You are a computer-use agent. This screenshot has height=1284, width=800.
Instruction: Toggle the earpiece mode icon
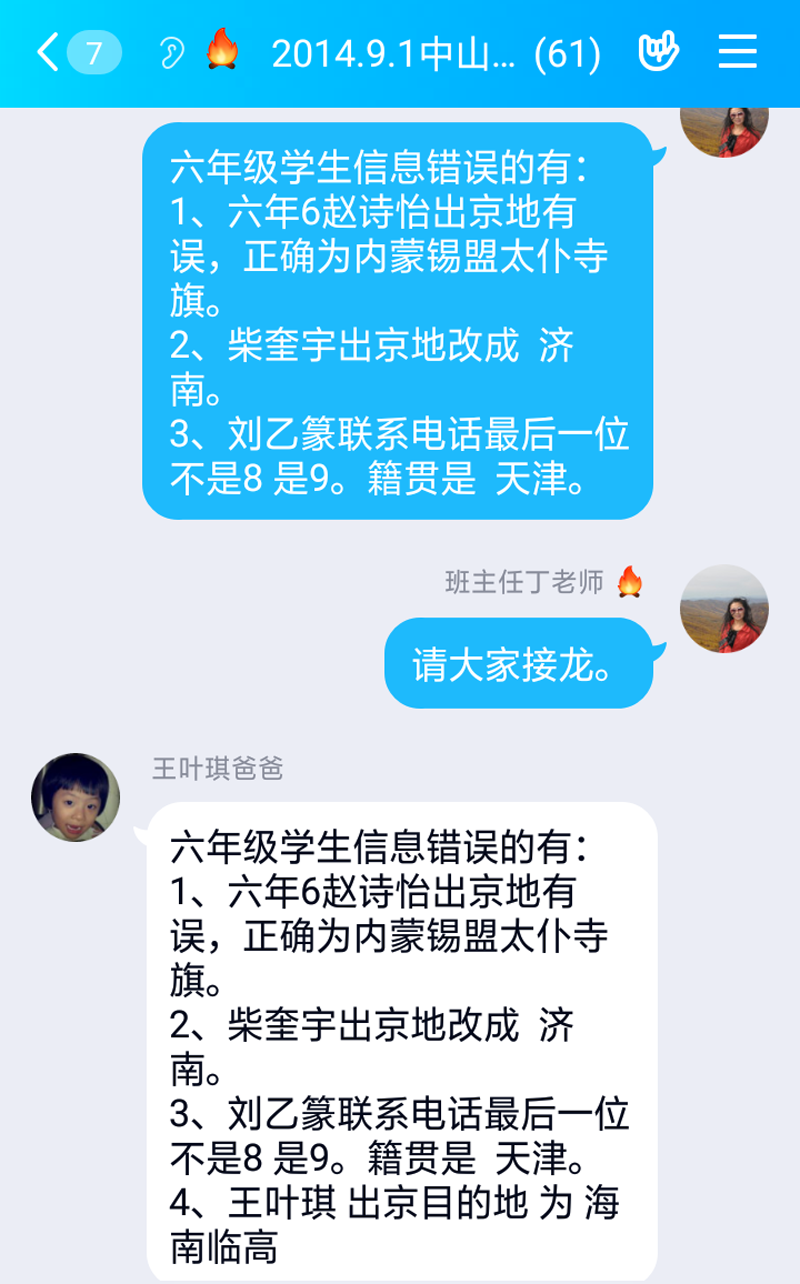point(172,53)
